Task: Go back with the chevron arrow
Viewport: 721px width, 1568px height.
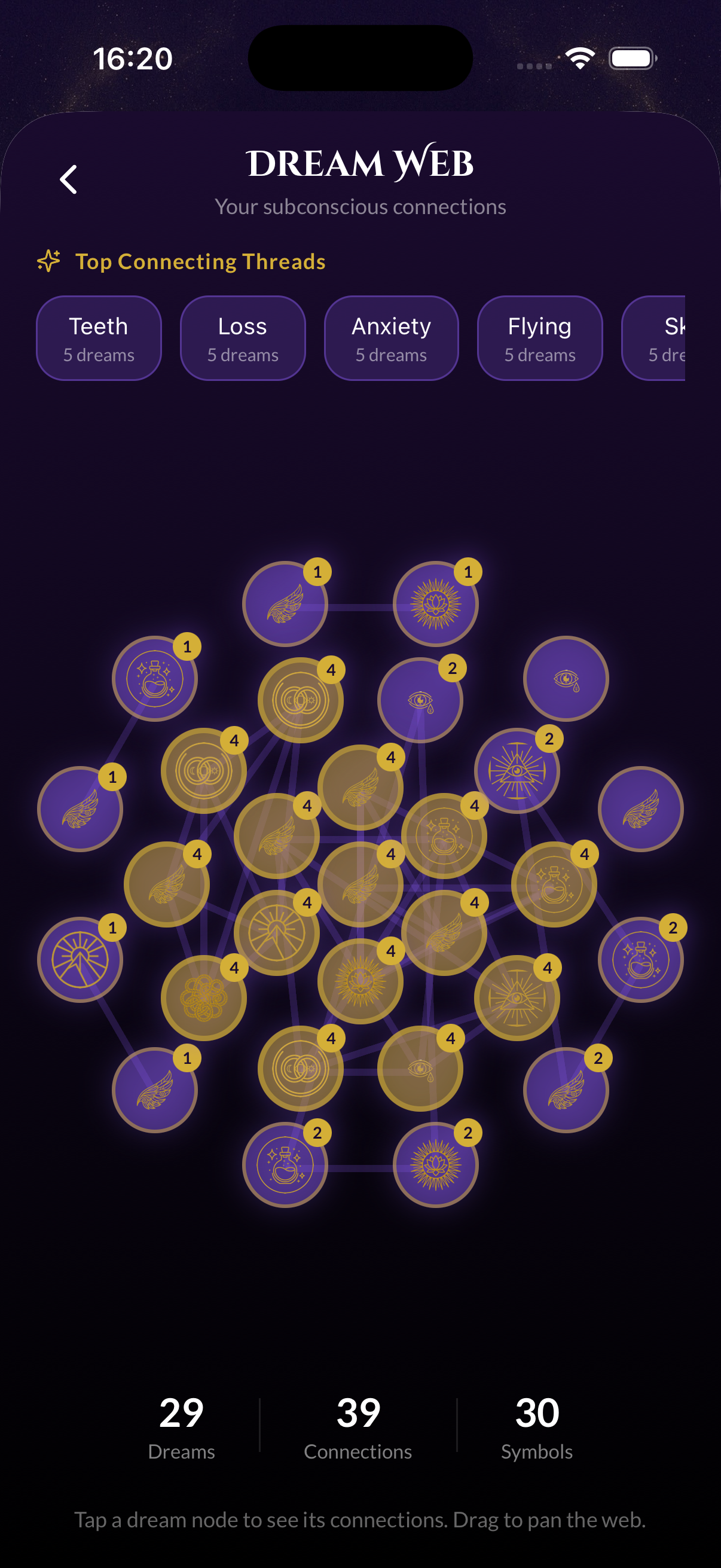Action: pyautogui.click(x=68, y=179)
